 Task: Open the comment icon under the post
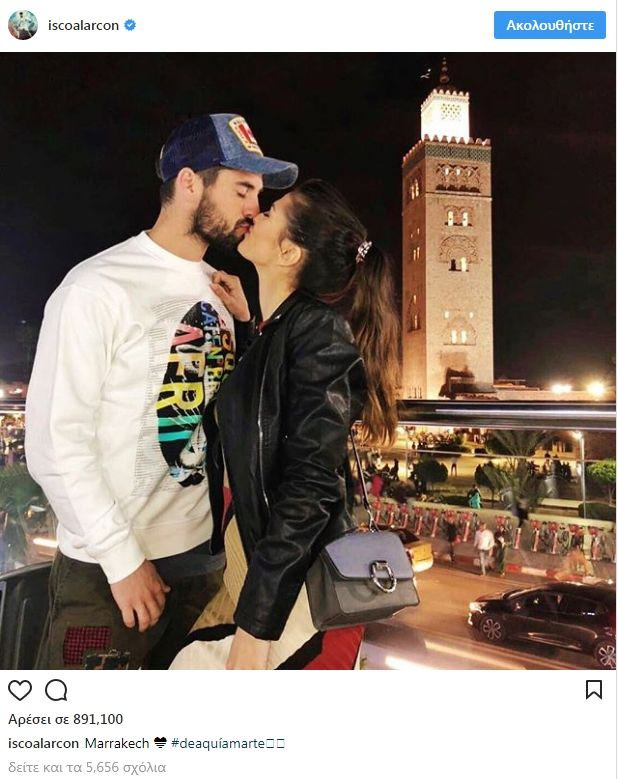coord(56,690)
